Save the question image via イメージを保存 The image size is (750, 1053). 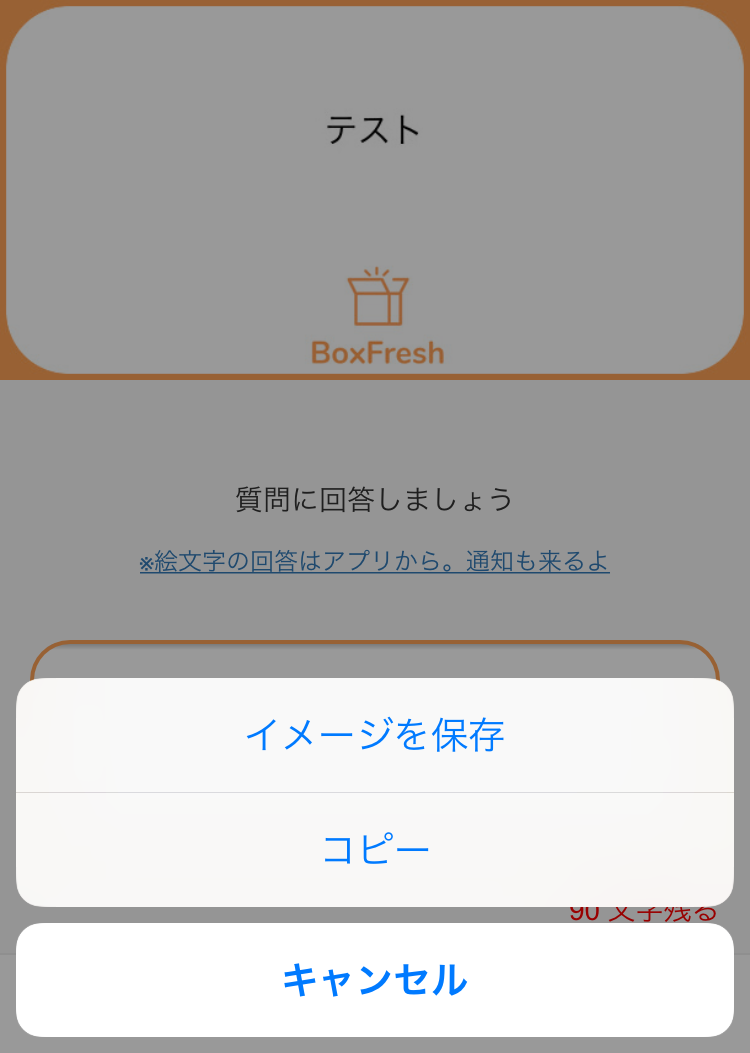point(375,733)
